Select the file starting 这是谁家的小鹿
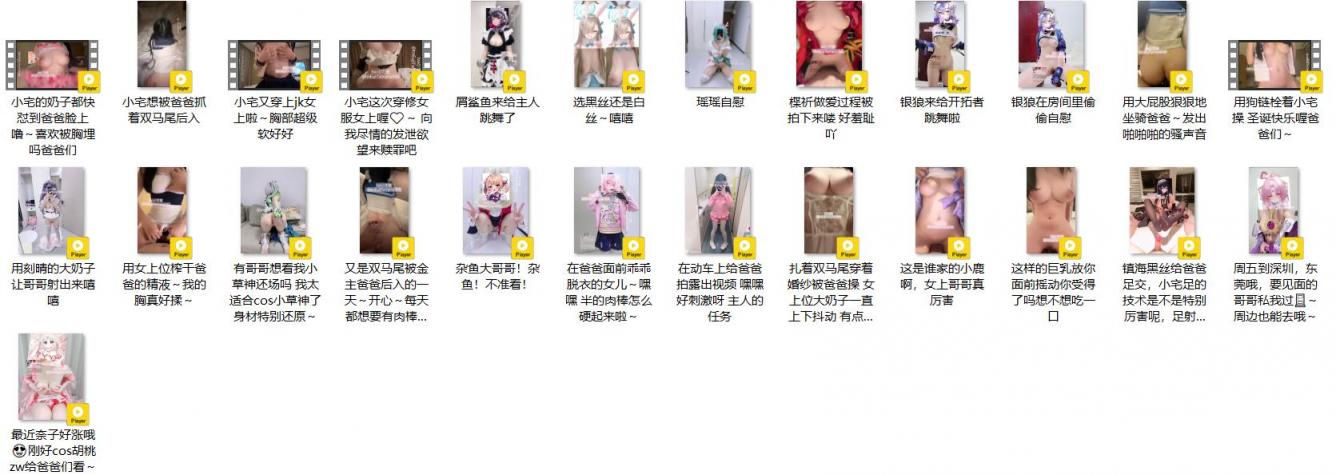Screen dimensions: 1336x475 [940, 212]
